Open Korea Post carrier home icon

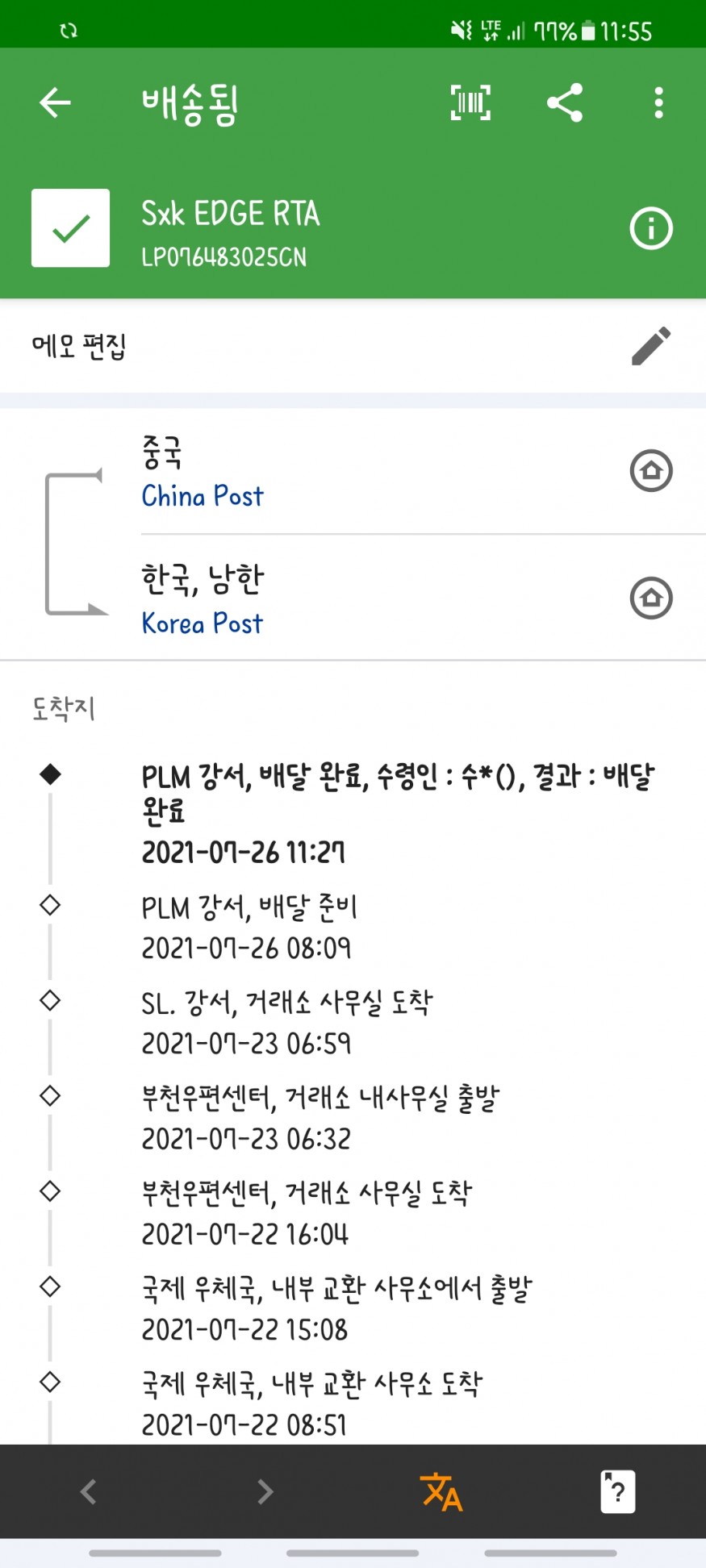point(650,598)
